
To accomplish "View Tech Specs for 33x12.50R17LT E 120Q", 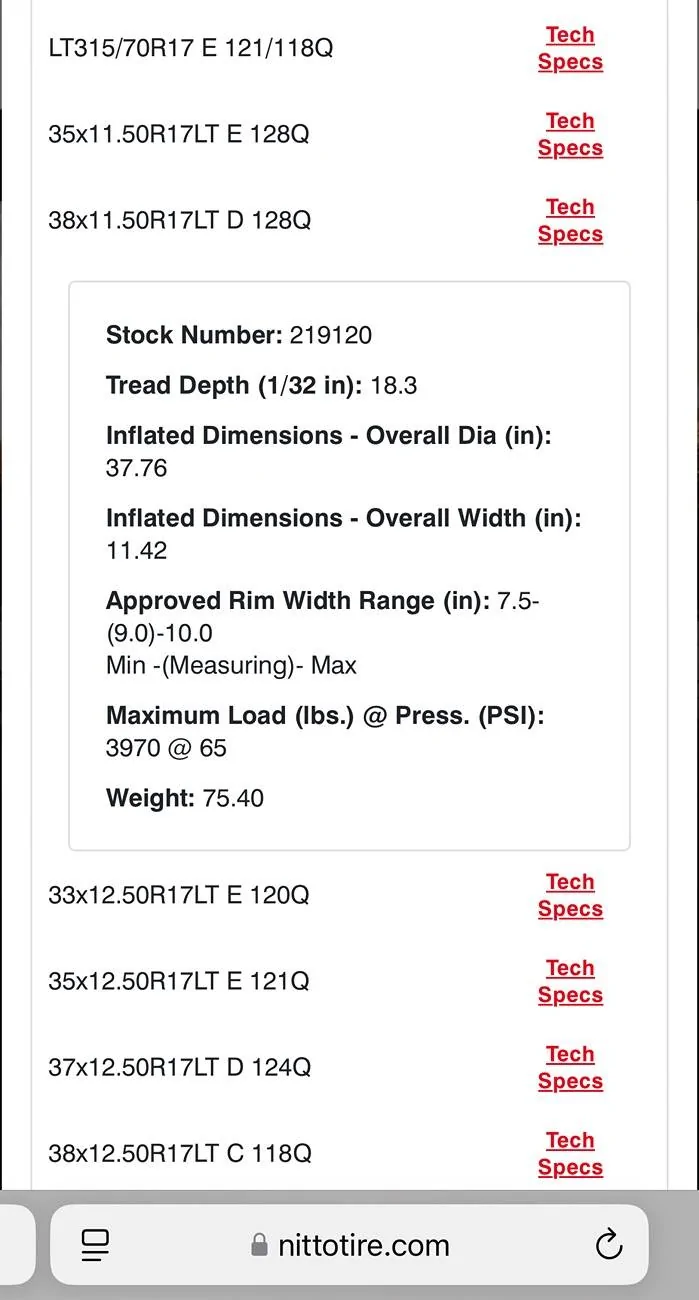I will coord(570,895).
